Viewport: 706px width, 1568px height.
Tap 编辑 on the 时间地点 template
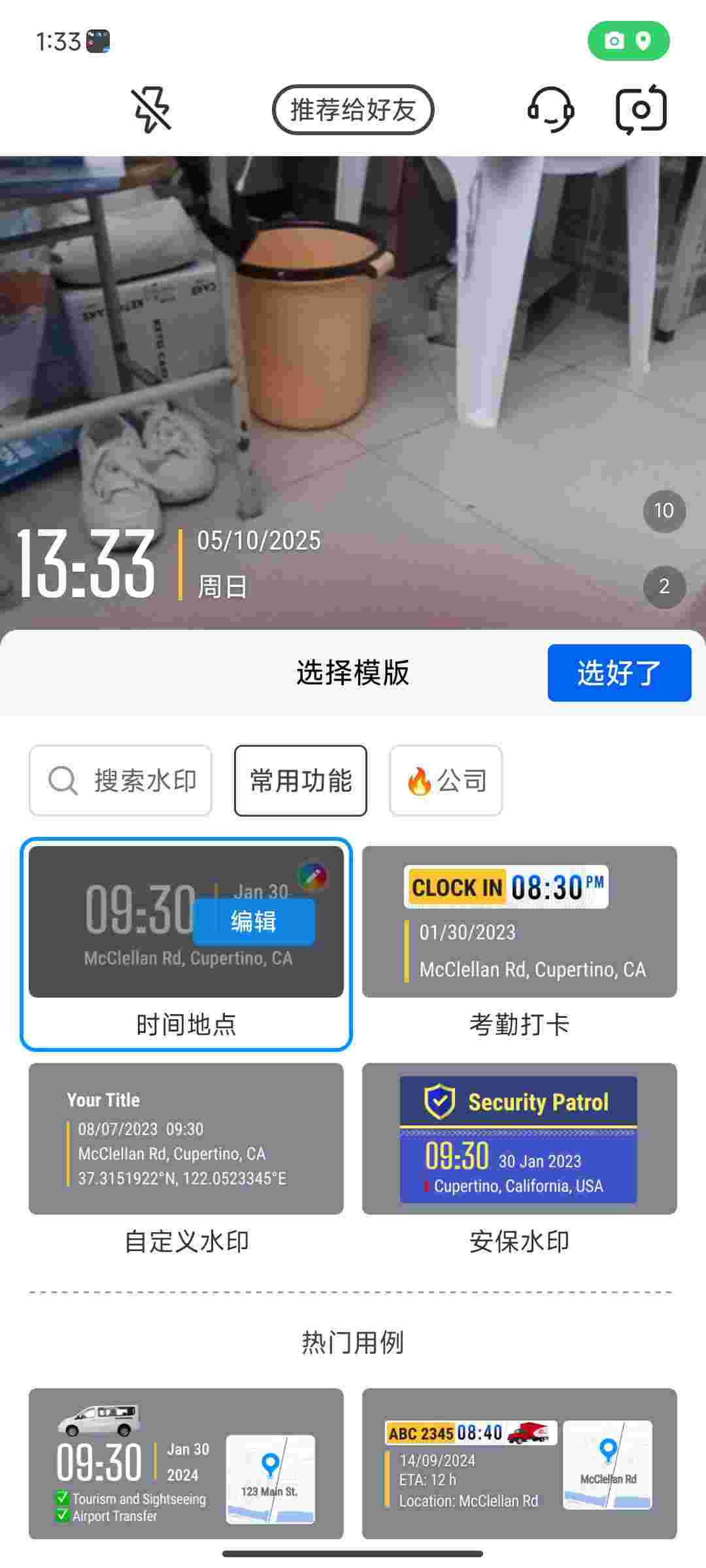click(254, 921)
